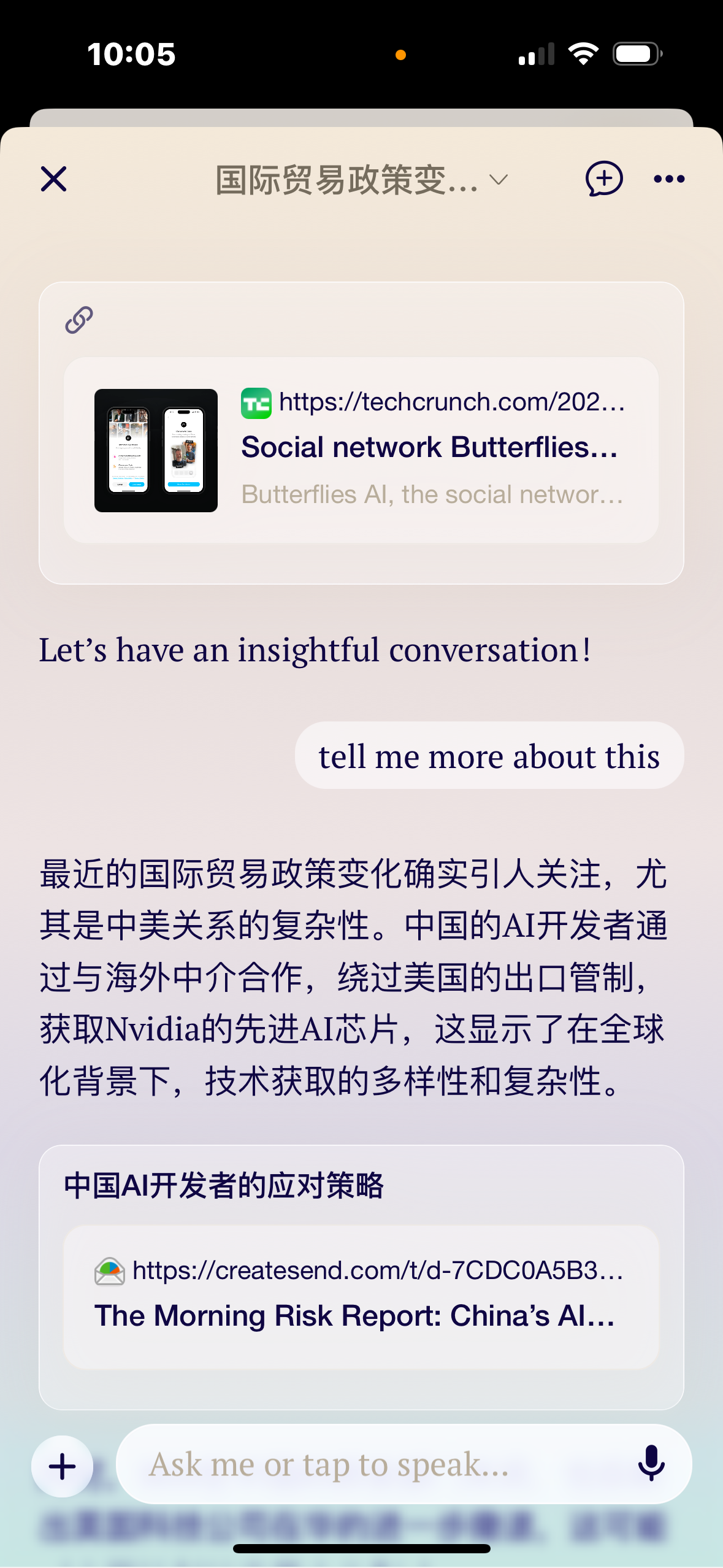Close the conversation with the X icon
This screenshot has width=723, height=1568.
point(54,179)
